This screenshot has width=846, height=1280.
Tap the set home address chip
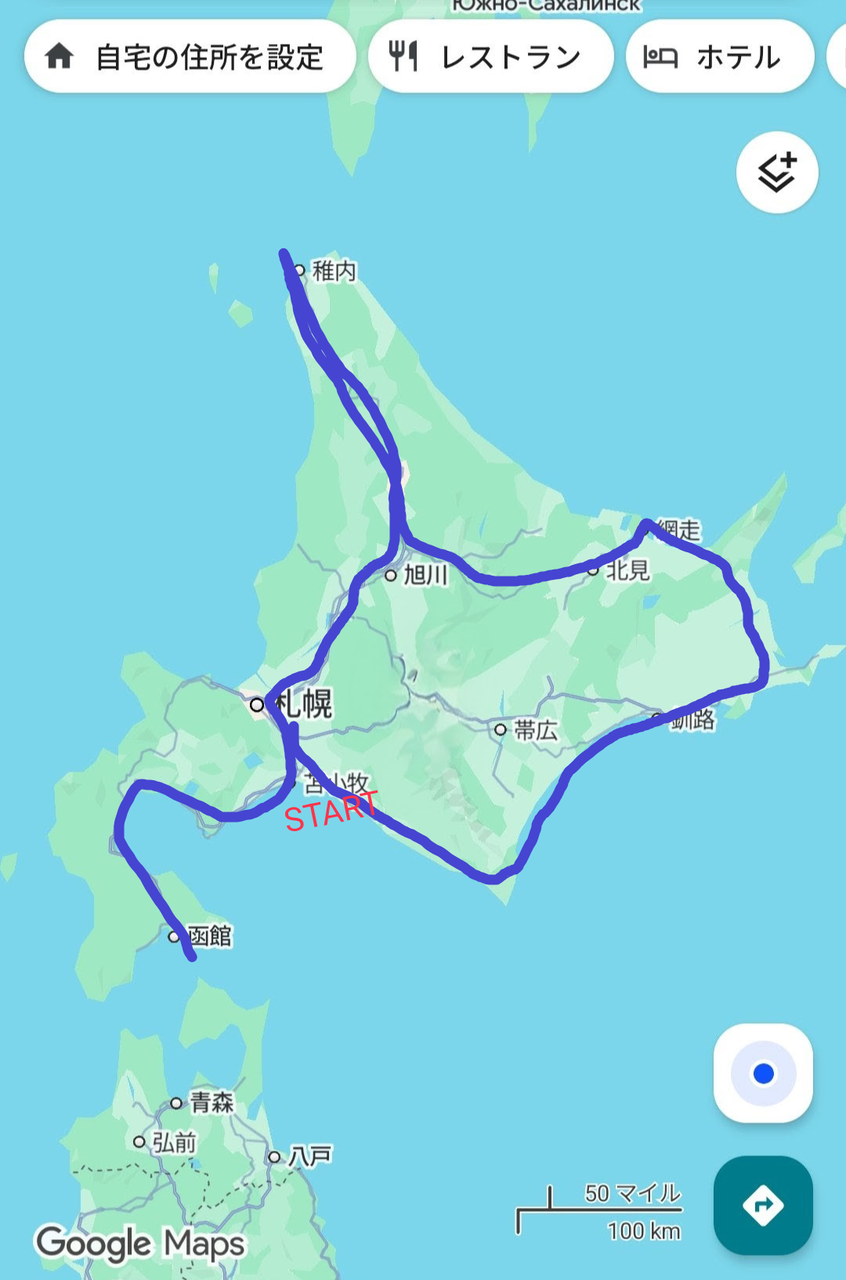(190, 57)
